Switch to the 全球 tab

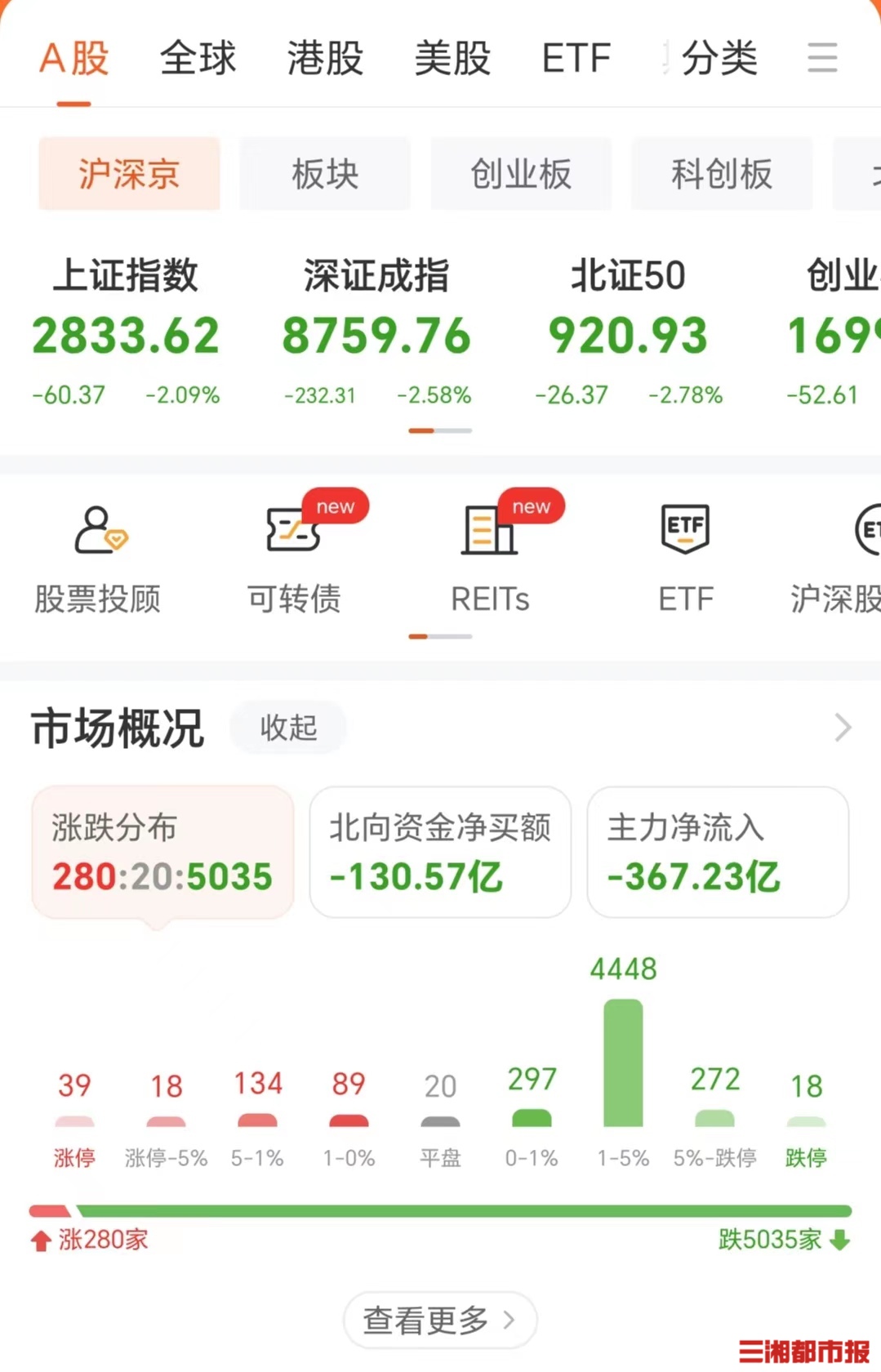[x=198, y=59]
